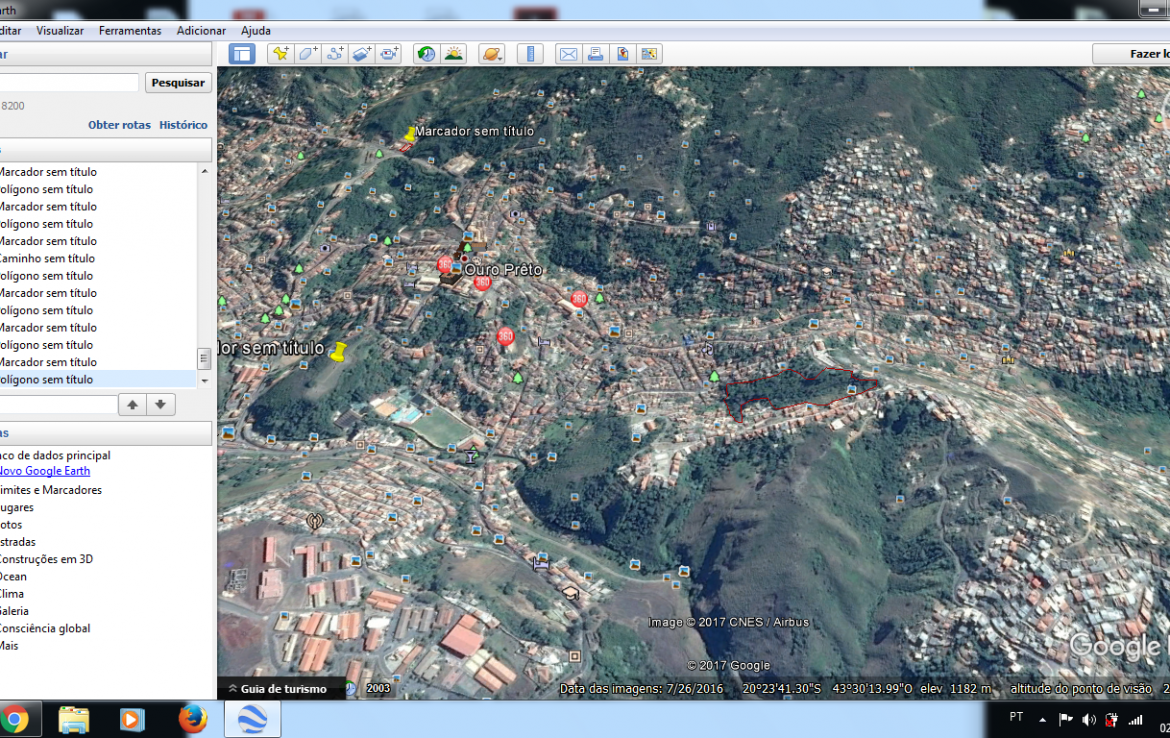The width and height of the screenshot is (1170, 738).
Task: Toggle the sidebar panel button
Action: [x=242, y=54]
